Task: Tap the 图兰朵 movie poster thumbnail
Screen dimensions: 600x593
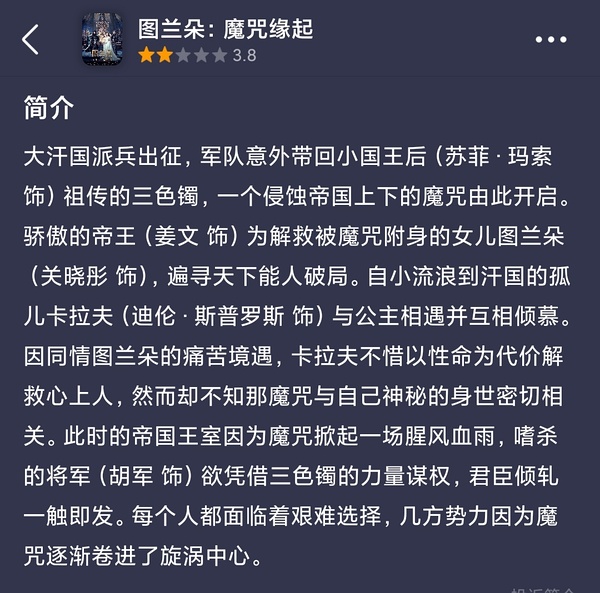Action: pyautogui.click(x=102, y=40)
